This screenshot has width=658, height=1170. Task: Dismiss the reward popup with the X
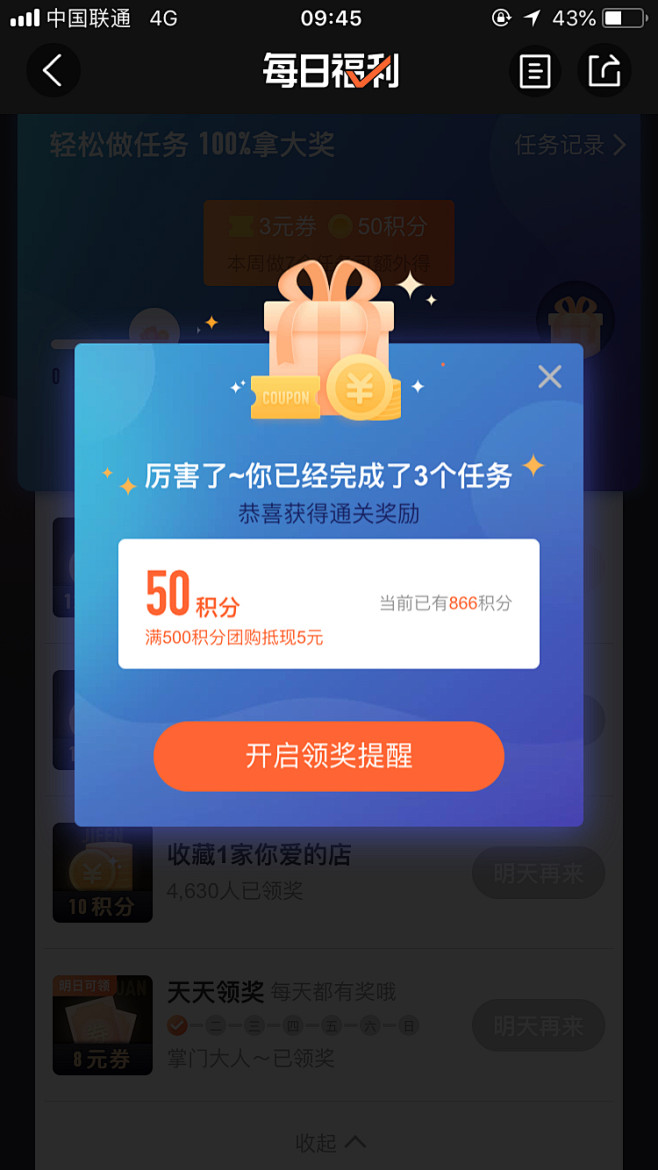click(x=550, y=377)
